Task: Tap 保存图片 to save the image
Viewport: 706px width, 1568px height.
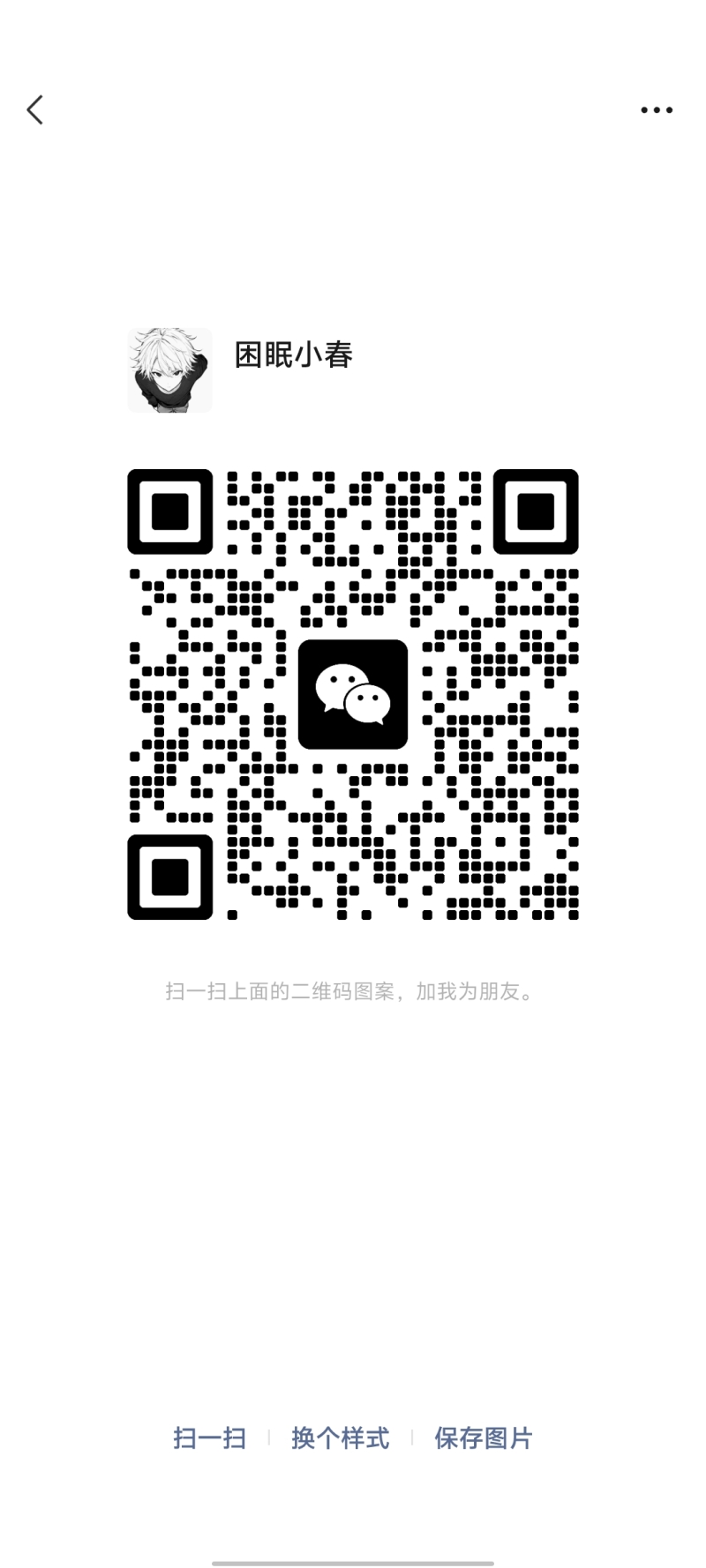Action: [x=483, y=1438]
